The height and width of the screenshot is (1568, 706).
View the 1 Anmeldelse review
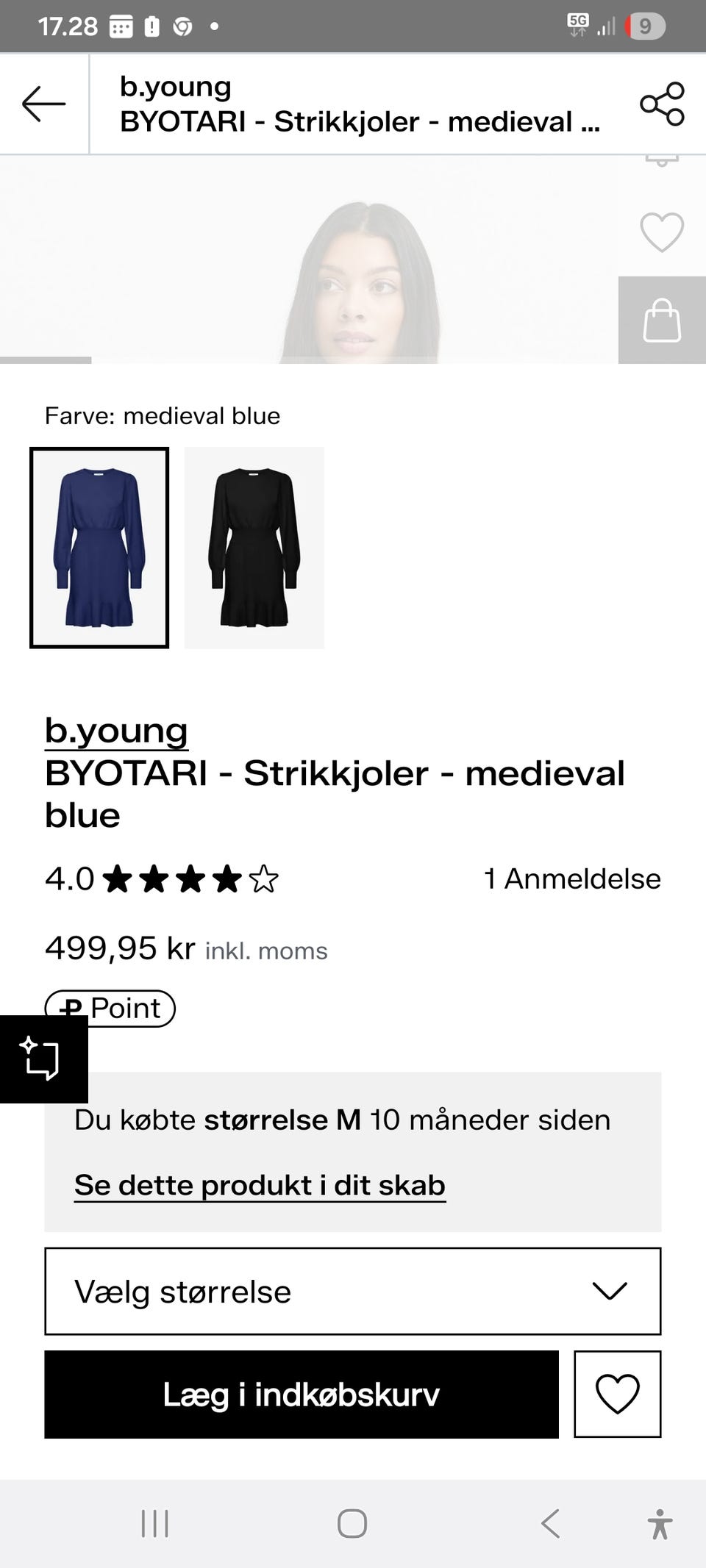571,878
